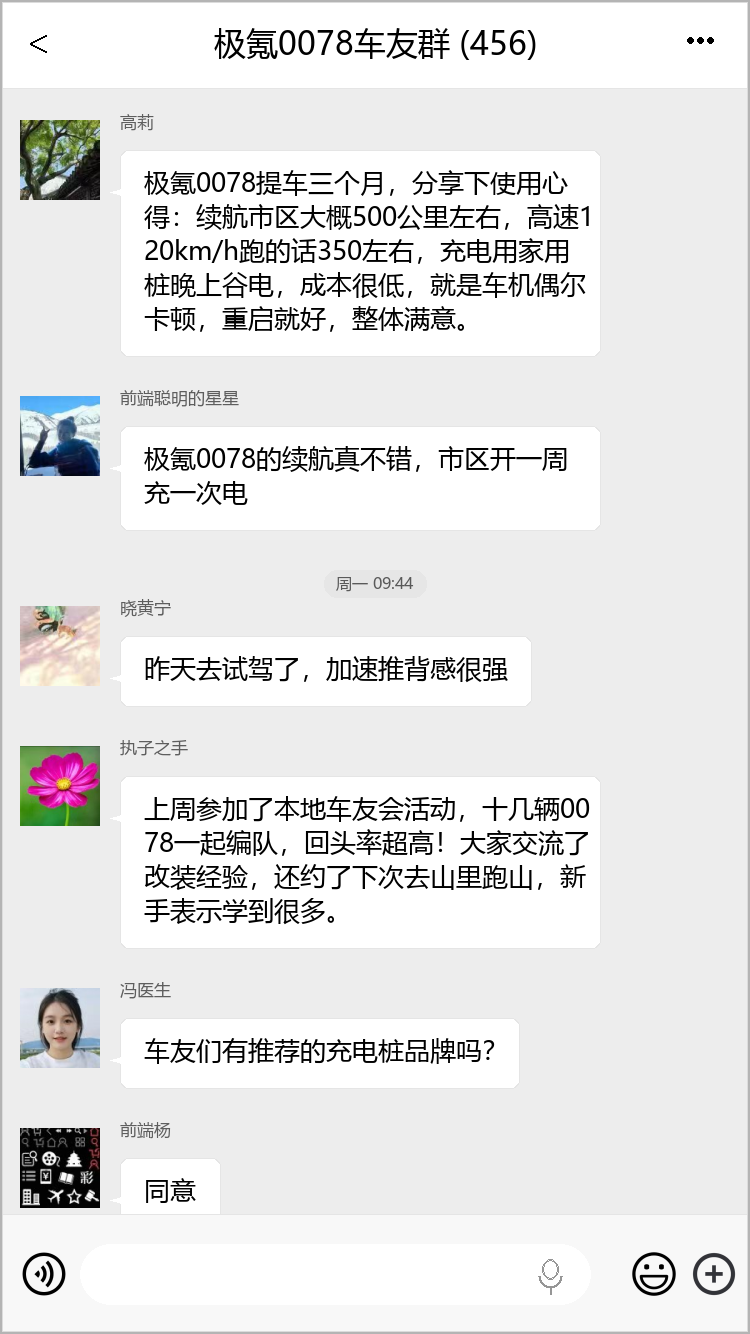
Task: Select the microphone icon in the input field
Action: coord(551,1274)
